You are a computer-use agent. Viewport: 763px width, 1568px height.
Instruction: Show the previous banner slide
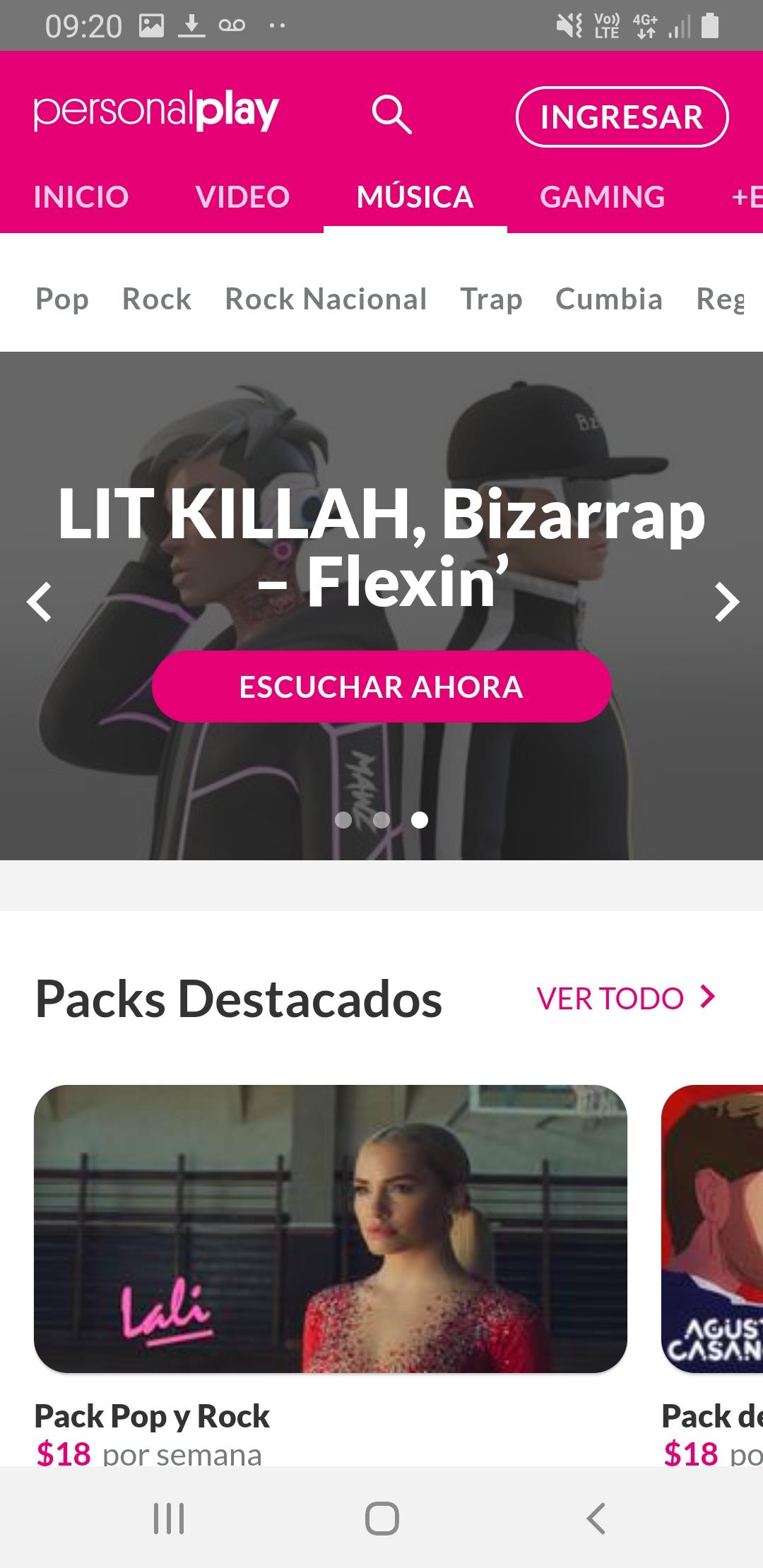[39, 602]
